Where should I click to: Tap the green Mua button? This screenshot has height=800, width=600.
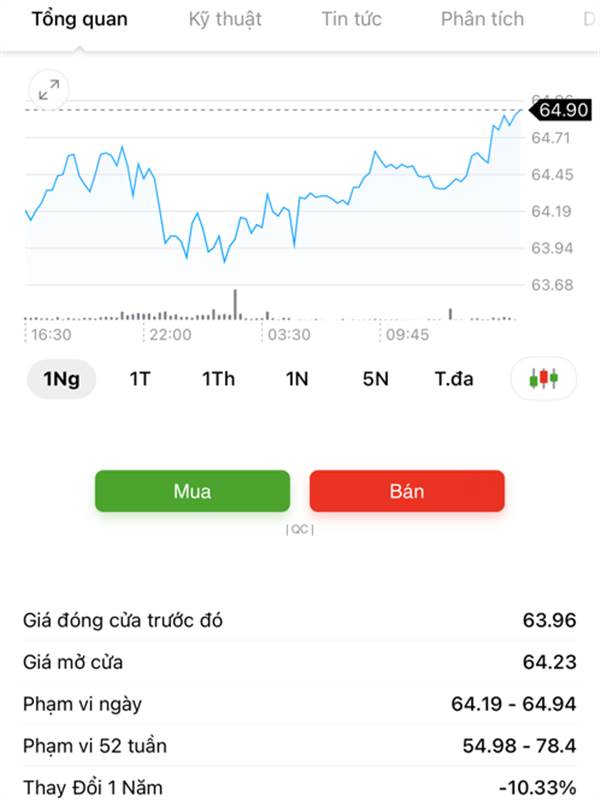(192, 491)
